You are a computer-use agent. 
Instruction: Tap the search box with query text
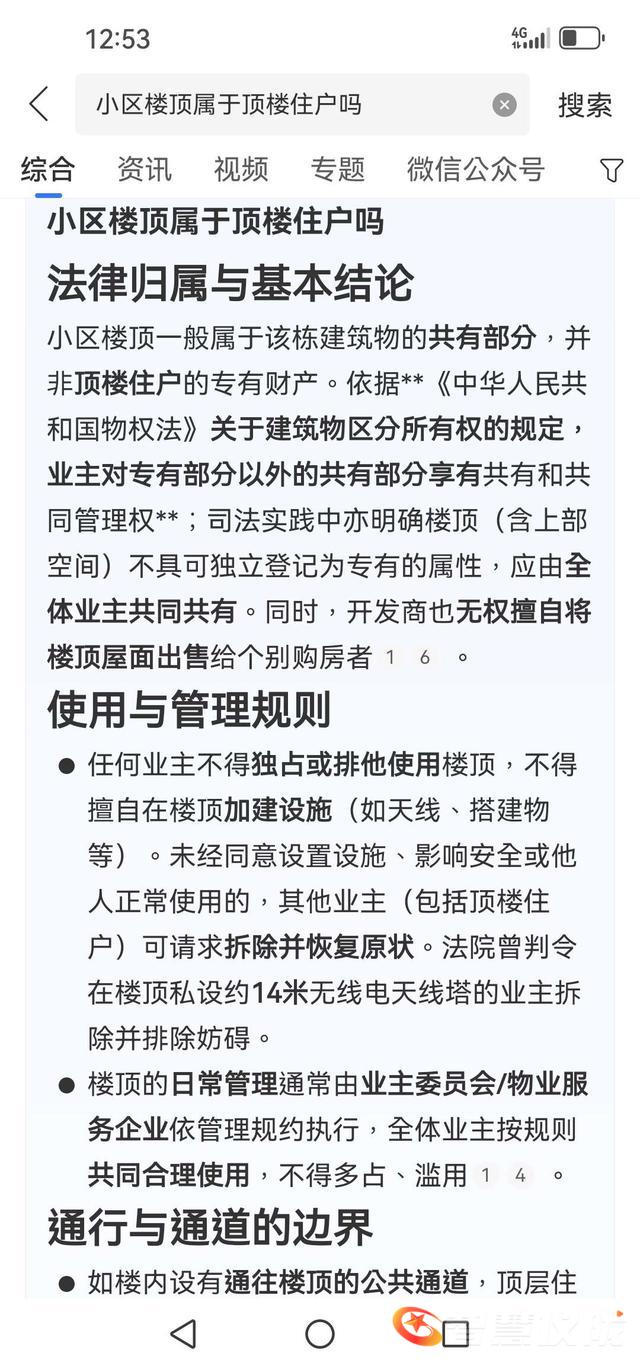click(280, 104)
